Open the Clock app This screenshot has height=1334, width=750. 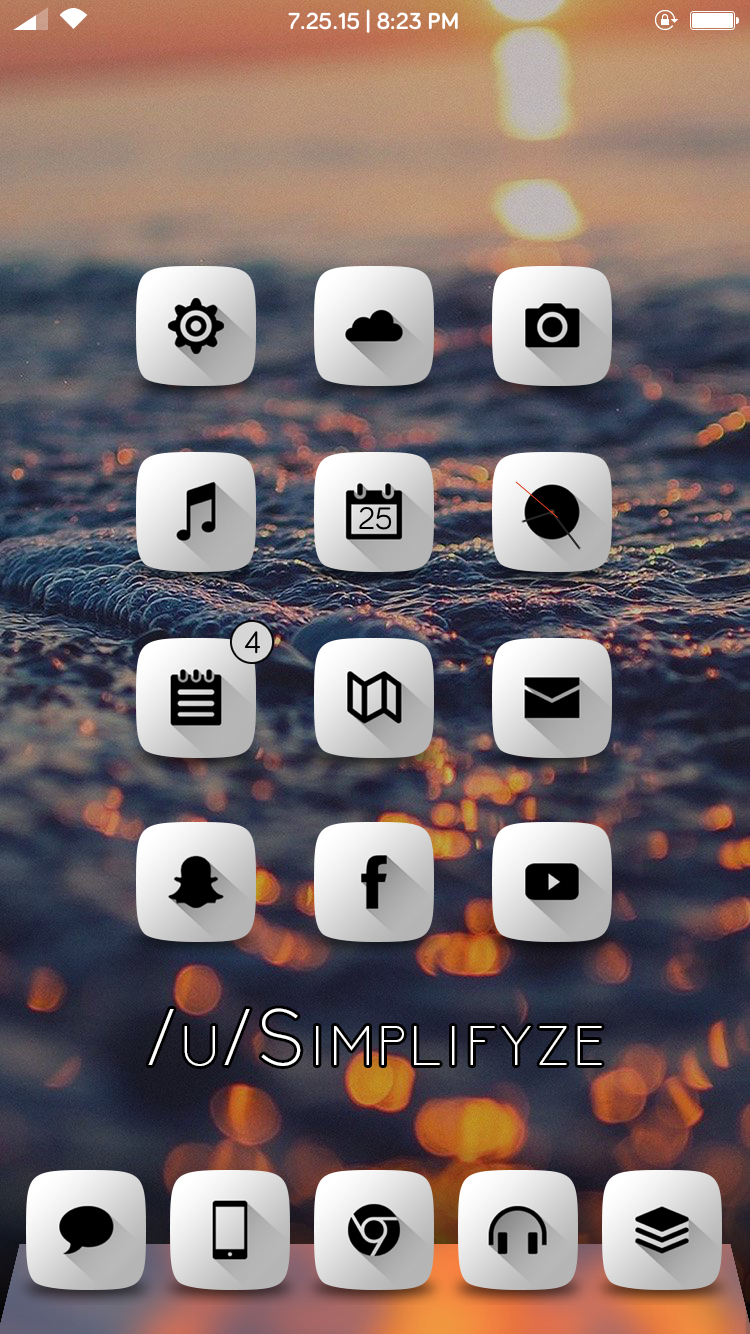552,512
